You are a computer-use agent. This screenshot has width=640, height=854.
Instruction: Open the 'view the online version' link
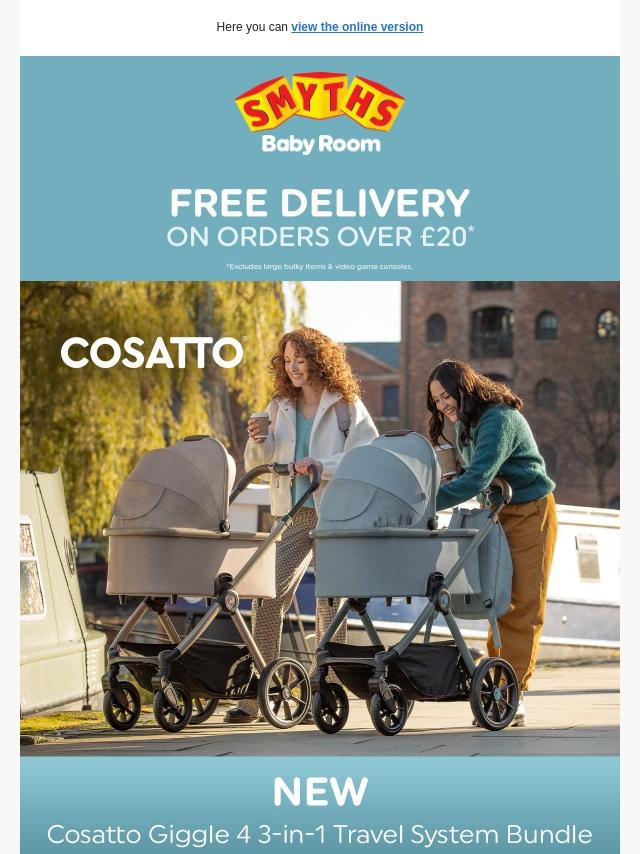357,27
